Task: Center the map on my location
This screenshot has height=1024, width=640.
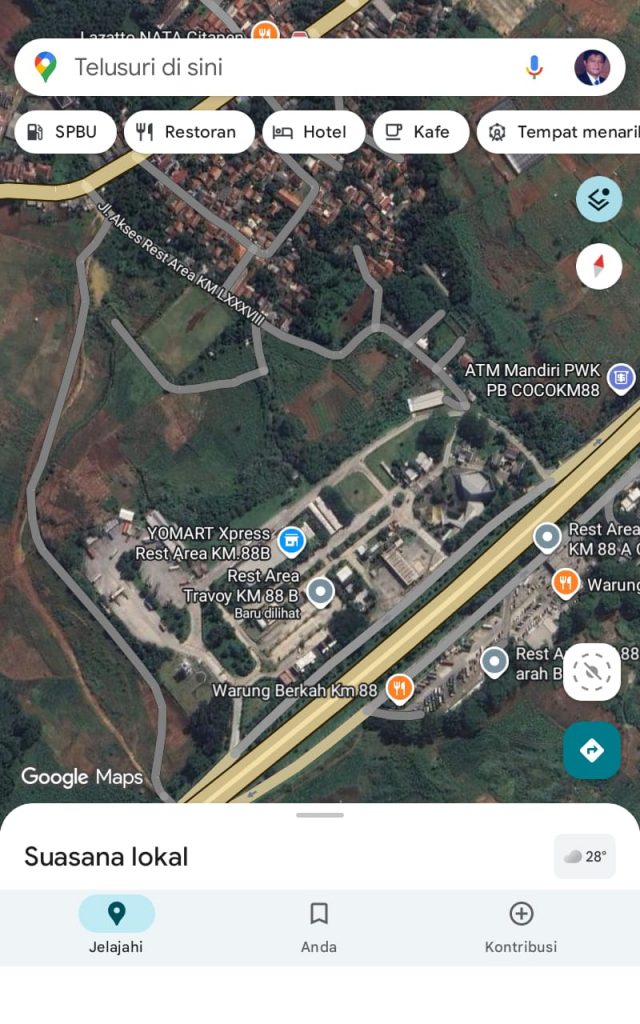Action: click(x=592, y=672)
